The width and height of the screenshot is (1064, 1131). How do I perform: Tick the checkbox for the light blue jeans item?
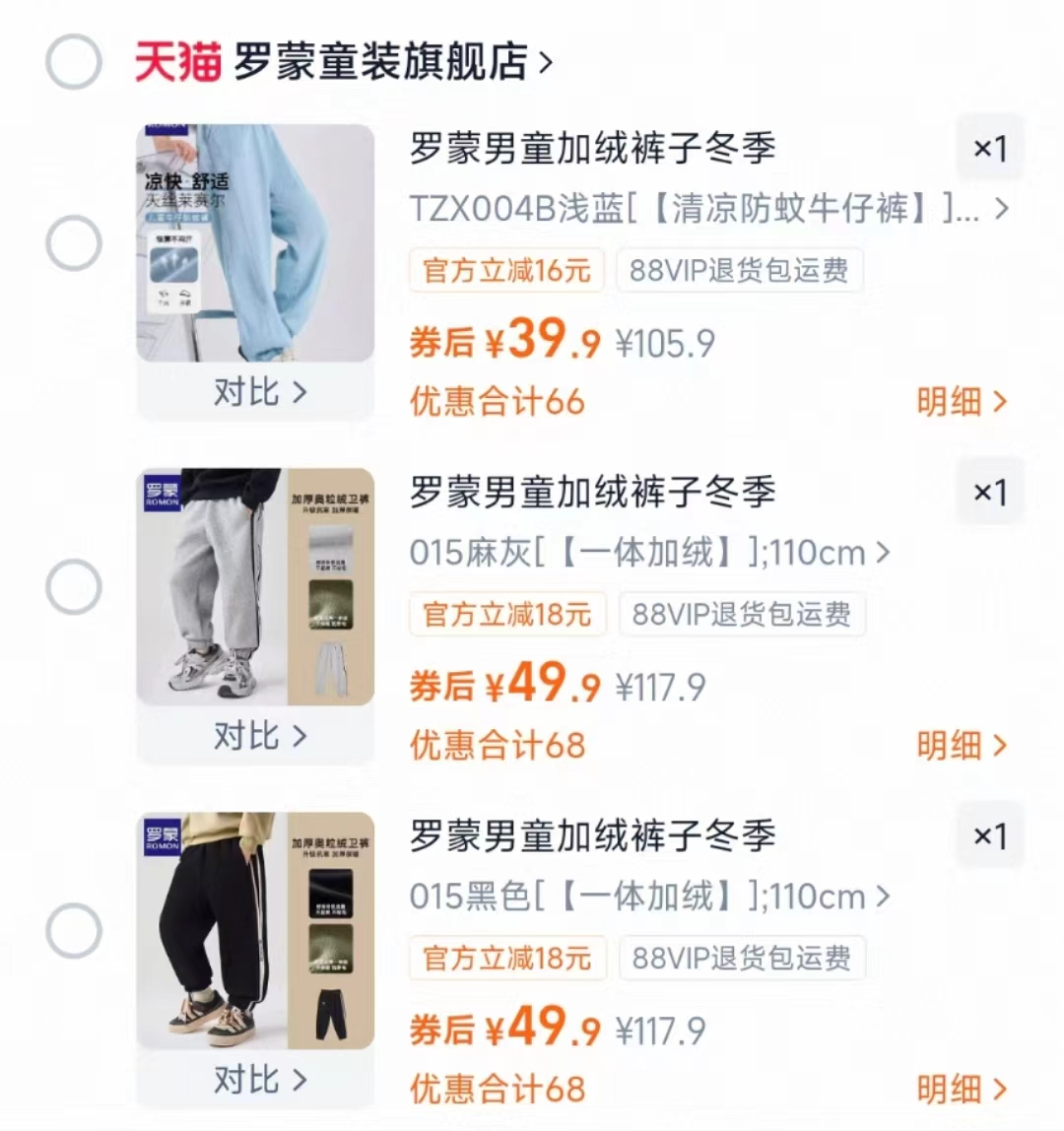tap(74, 243)
